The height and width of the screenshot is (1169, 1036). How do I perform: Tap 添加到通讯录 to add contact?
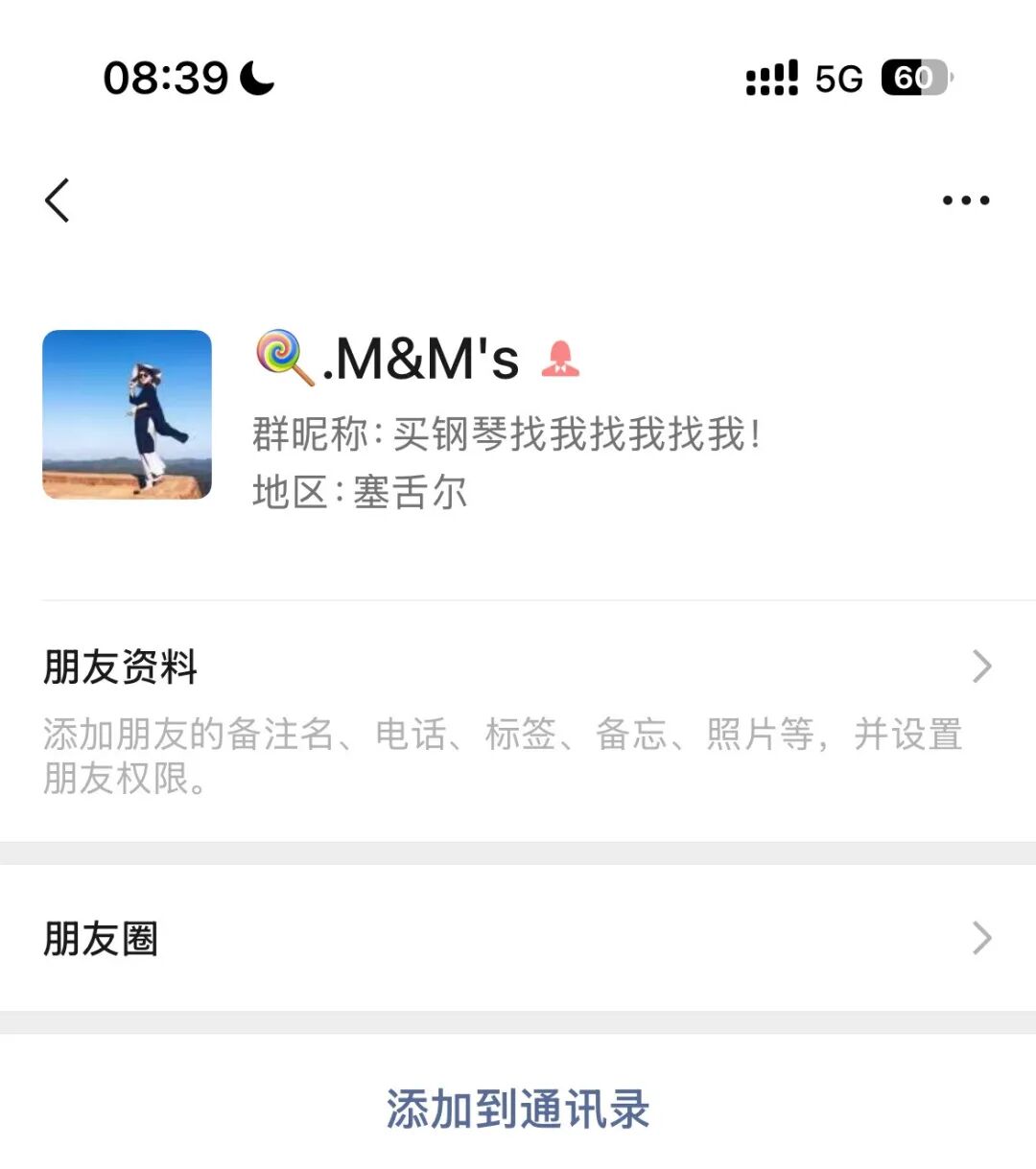(x=518, y=1110)
